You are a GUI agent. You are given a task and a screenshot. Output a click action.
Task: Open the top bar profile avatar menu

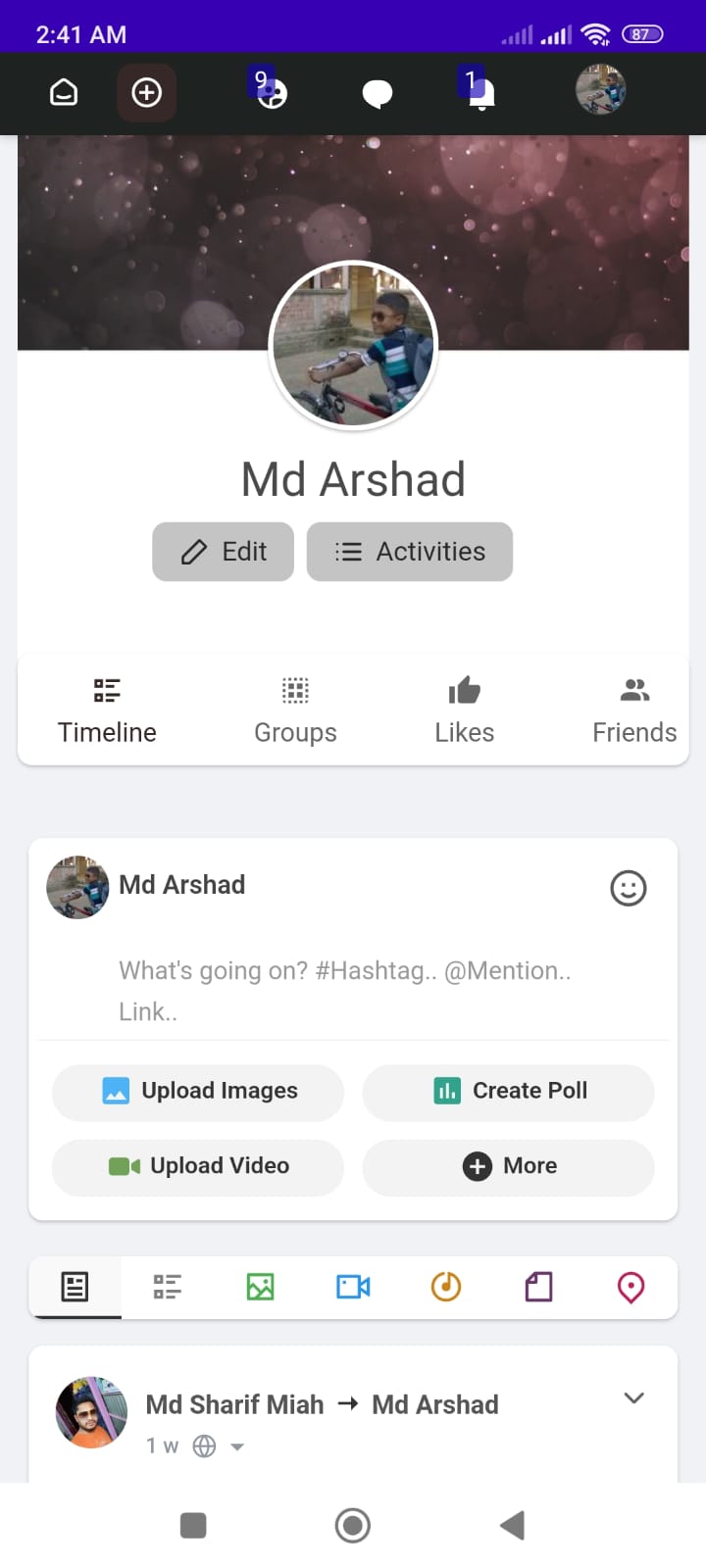pyautogui.click(x=600, y=91)
